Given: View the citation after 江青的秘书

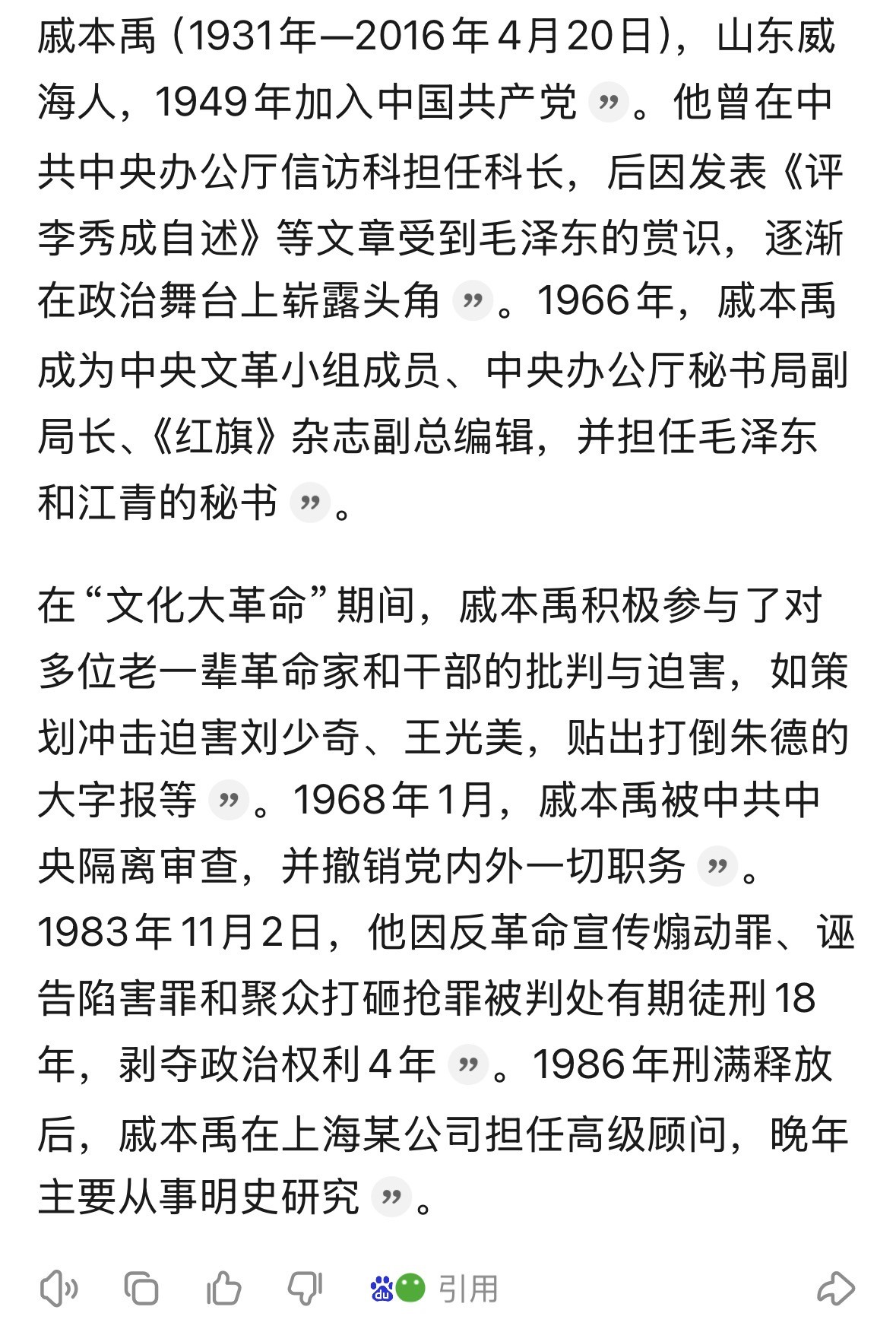Looking at the screenshot, I should (x=309, y=503).
